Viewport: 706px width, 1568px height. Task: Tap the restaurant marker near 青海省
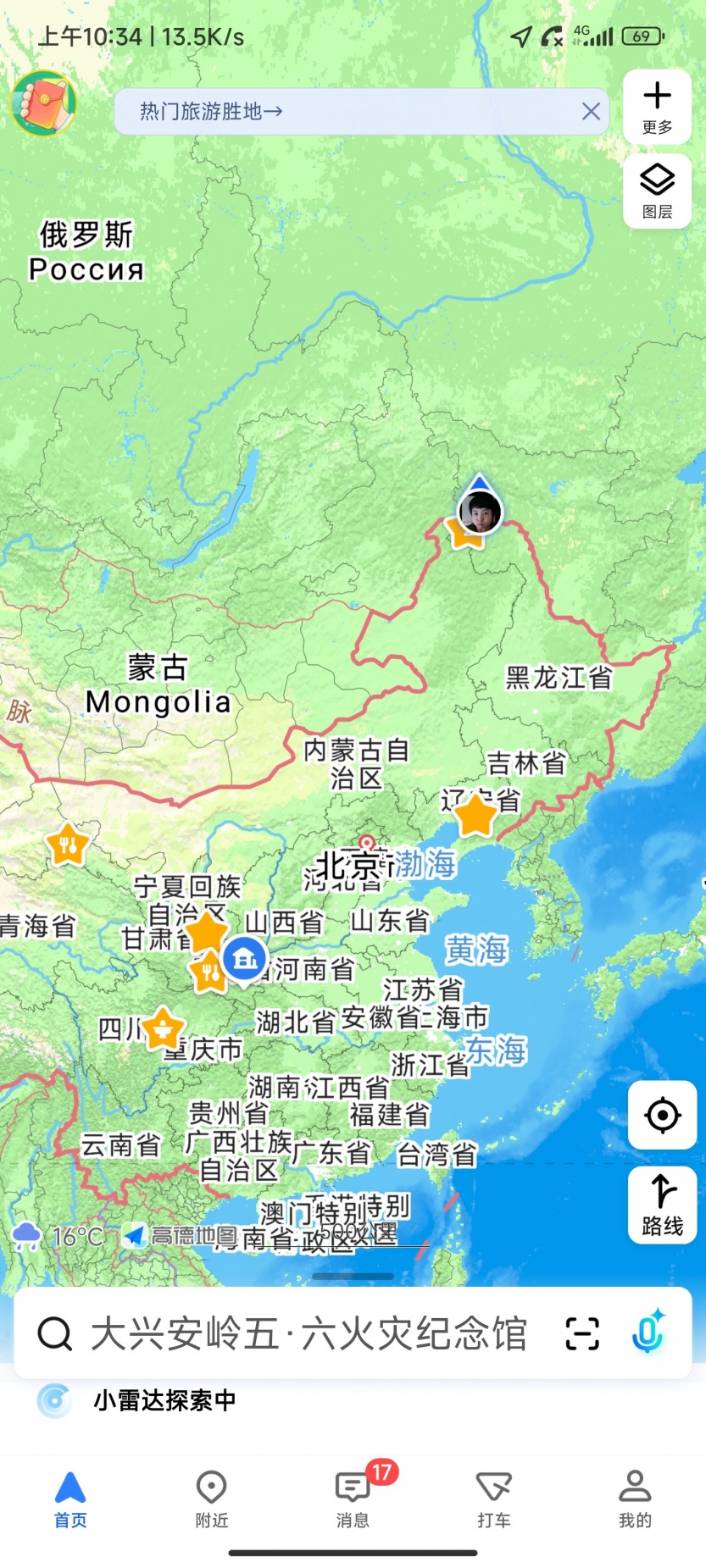[68, 844]
